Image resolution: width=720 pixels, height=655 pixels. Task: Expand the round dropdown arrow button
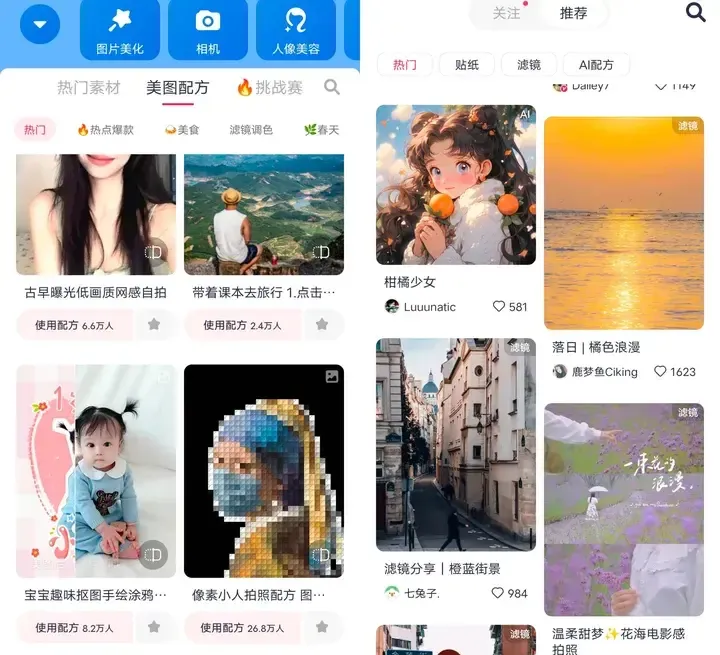point(40,25)
